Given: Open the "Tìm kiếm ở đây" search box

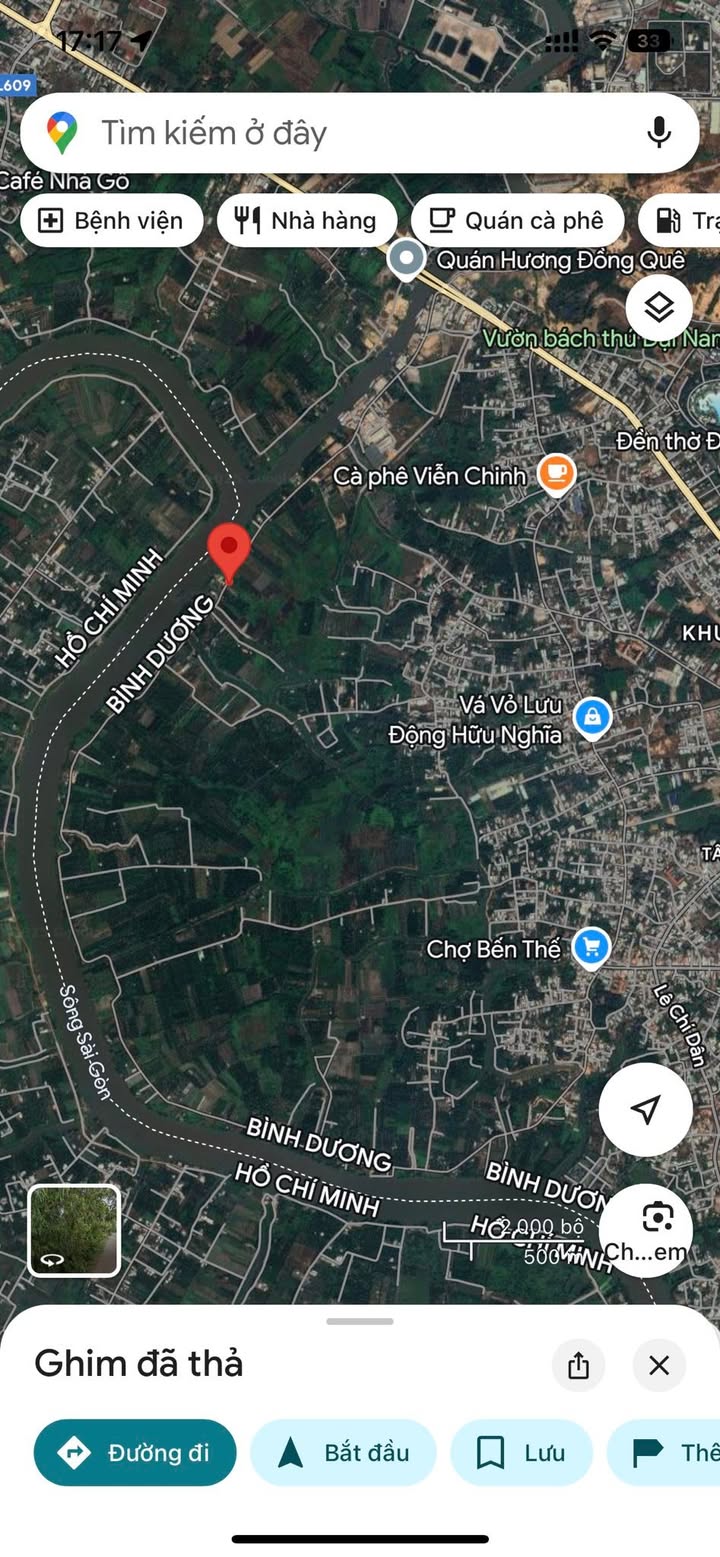Looking at the screenshot, I should click(359, 133).
